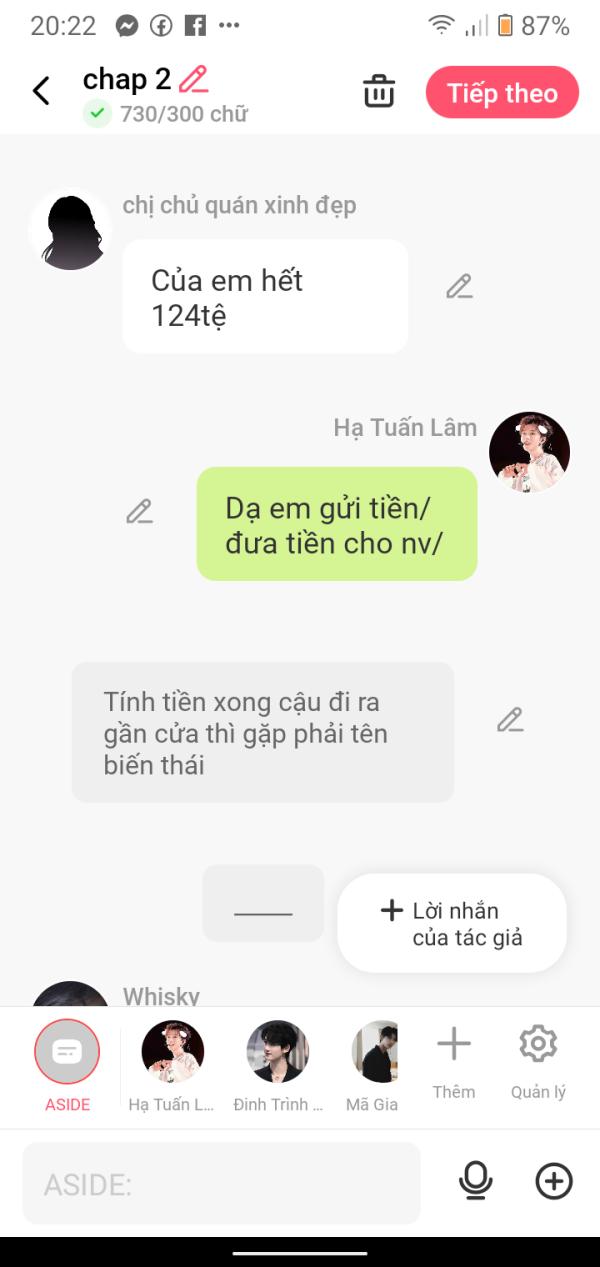Screen dimensions: 600x1267
Task: Focus the ASIDE text input field
Action: tap(221, 1184)
